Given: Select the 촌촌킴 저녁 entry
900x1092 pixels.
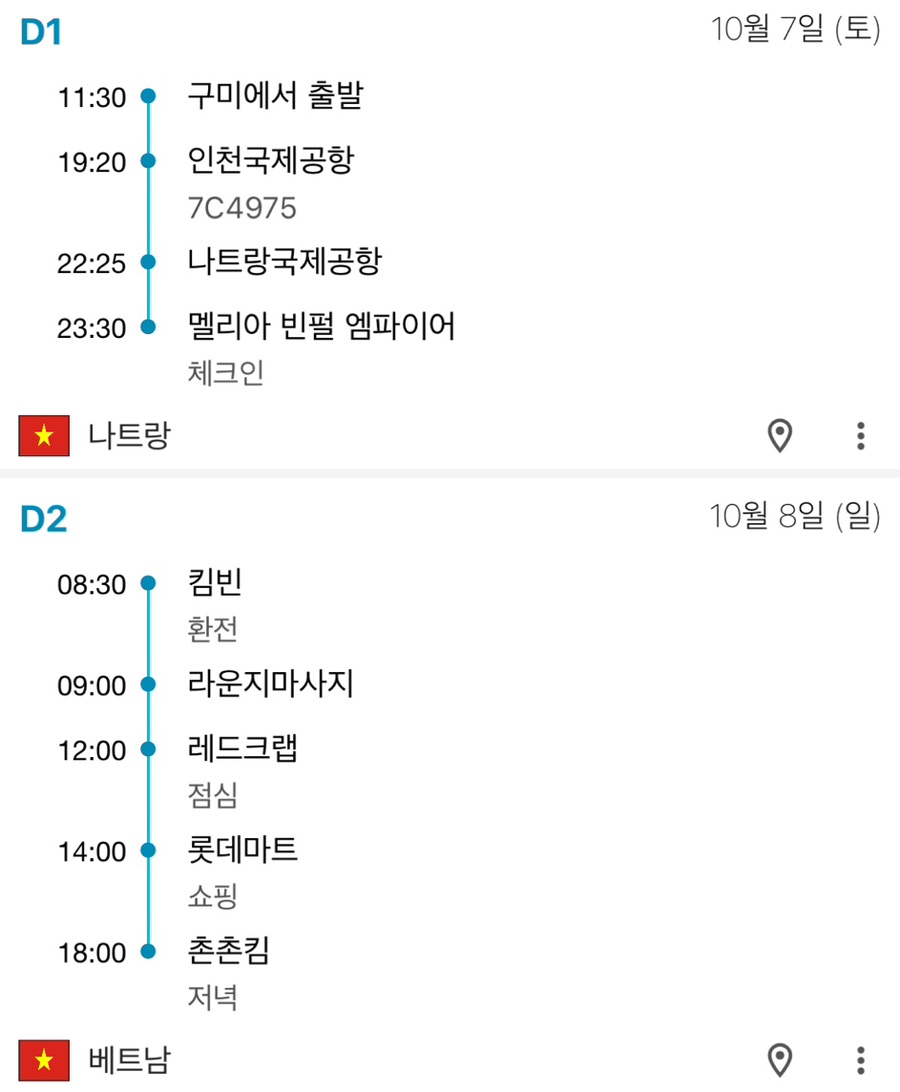Looking at the screenshot, I should 229,952.
